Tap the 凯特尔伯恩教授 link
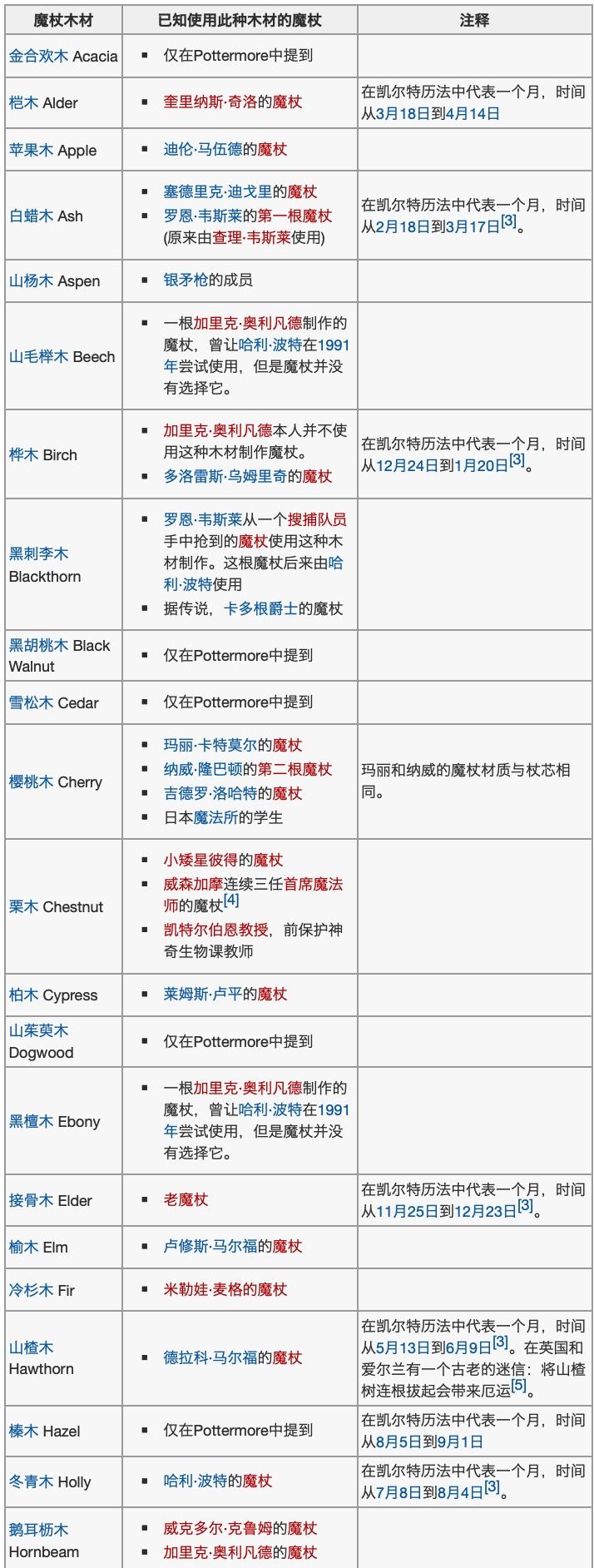594x1568 pixels. [215, 930]
